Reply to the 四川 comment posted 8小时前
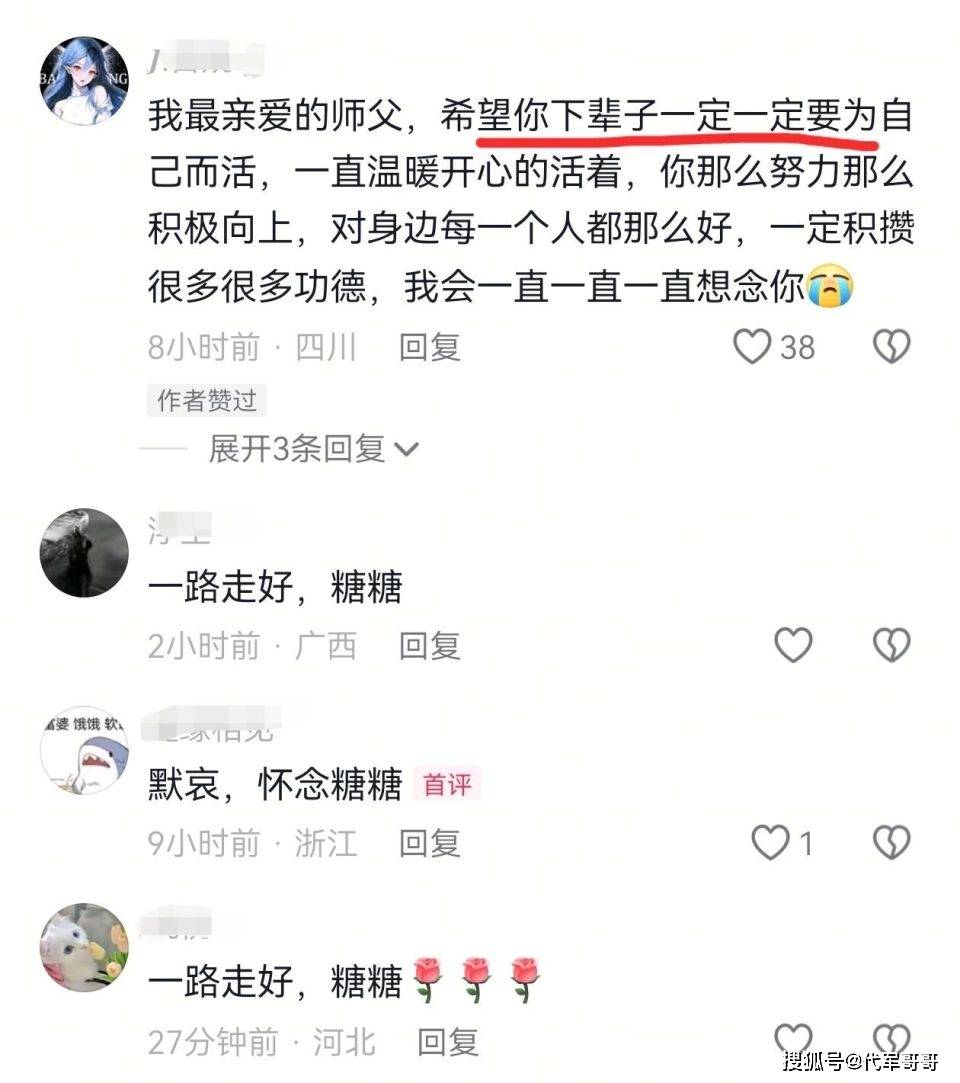960x1083 pixels. click(x=429, y=347)
